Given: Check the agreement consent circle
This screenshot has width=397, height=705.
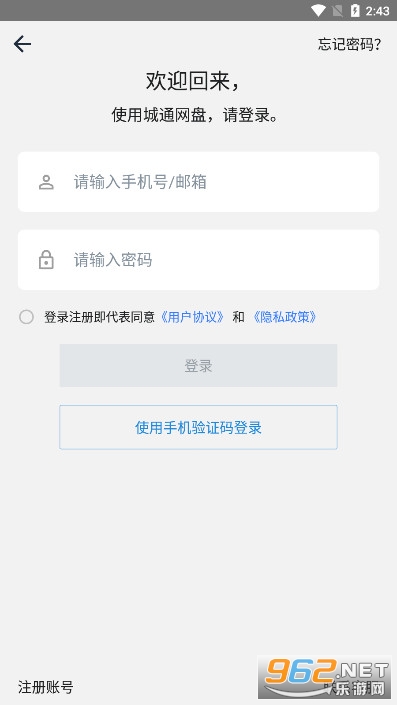Looking at the screenshot, I should pos(27,317).
